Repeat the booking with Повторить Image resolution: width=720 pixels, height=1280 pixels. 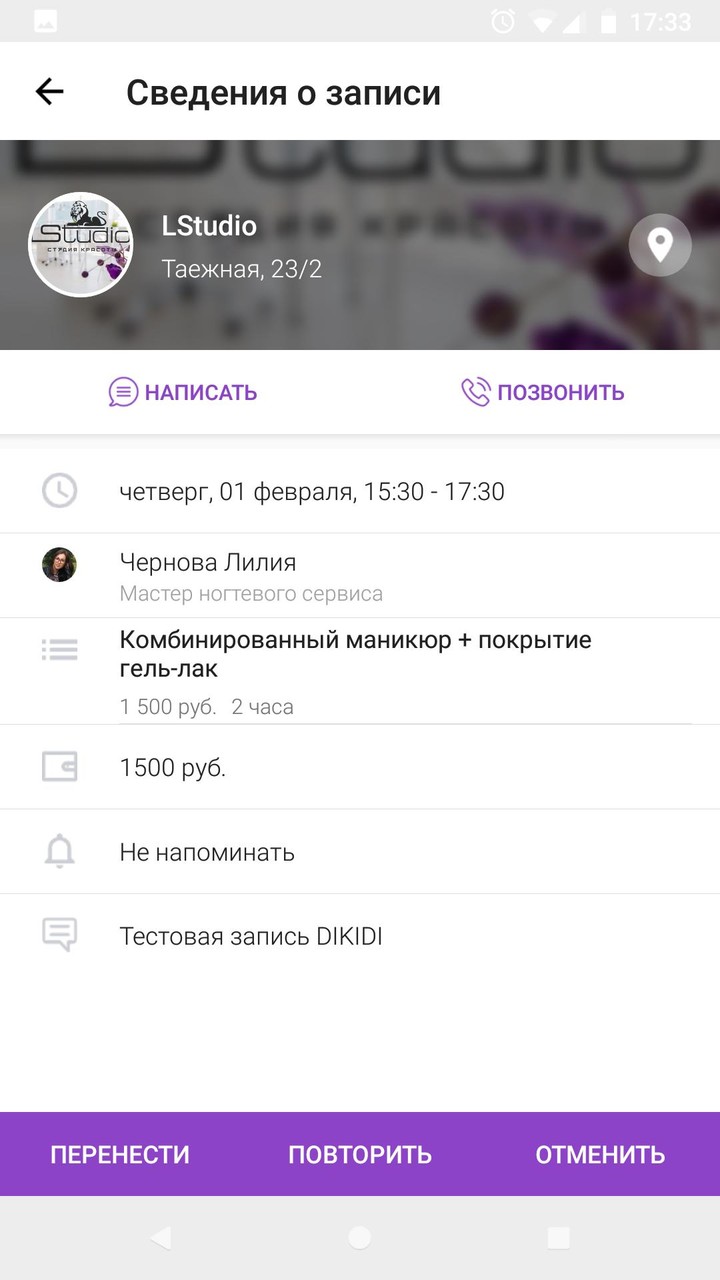[360, 1154]
